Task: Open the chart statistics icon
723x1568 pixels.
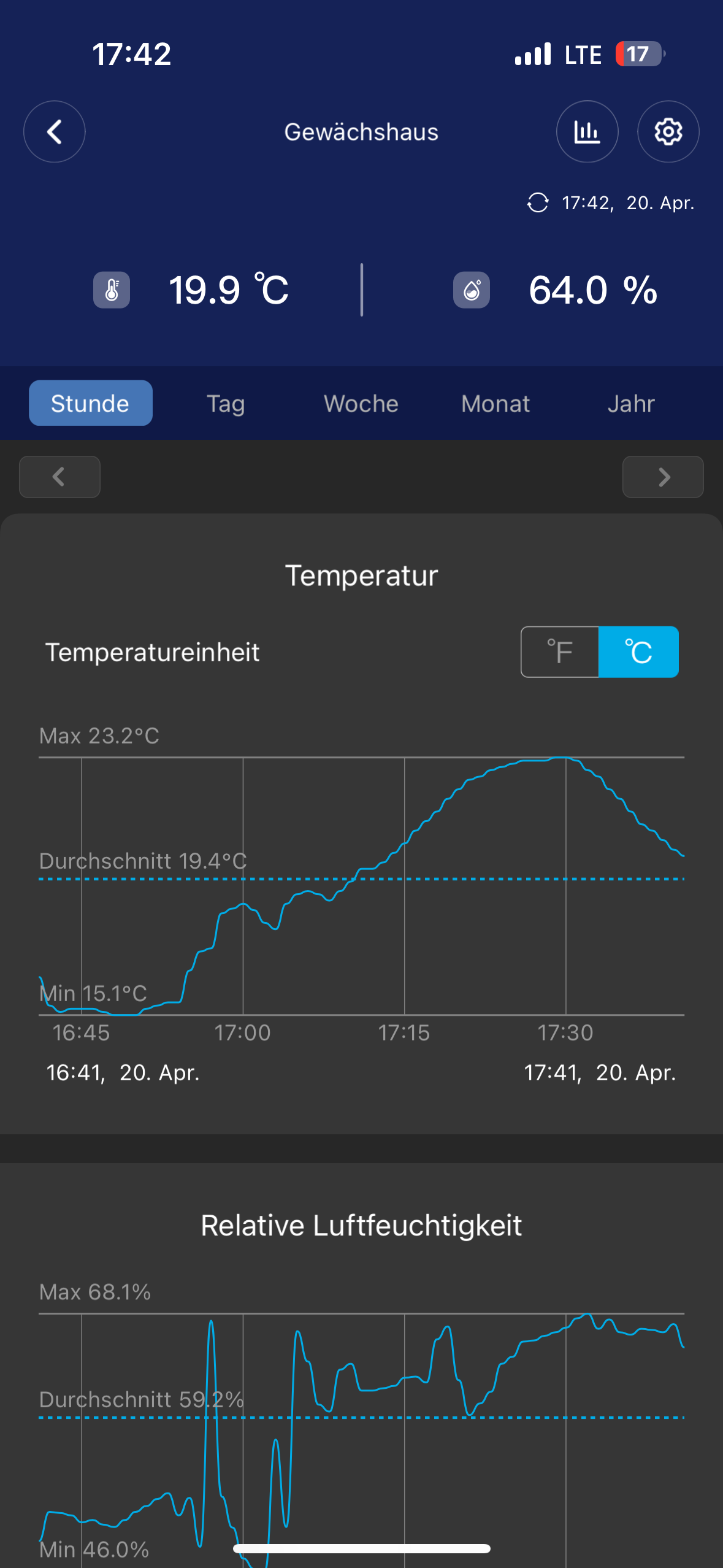Action: (x=587, y=131)
